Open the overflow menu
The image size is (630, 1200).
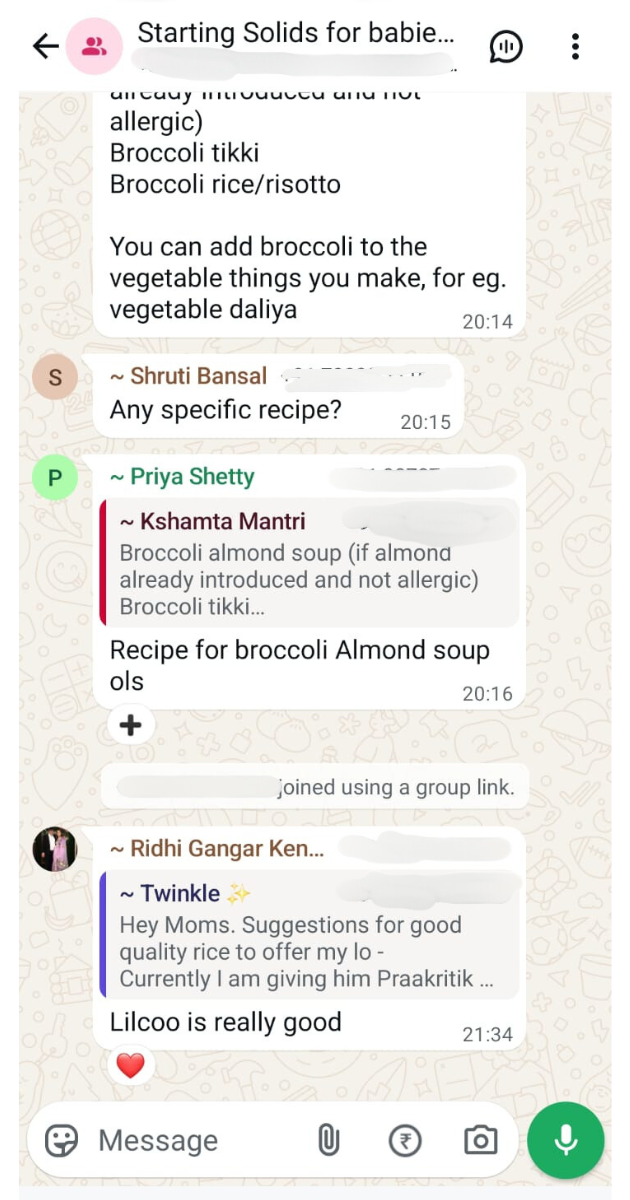pyautogui.click(x=575, y=46)
